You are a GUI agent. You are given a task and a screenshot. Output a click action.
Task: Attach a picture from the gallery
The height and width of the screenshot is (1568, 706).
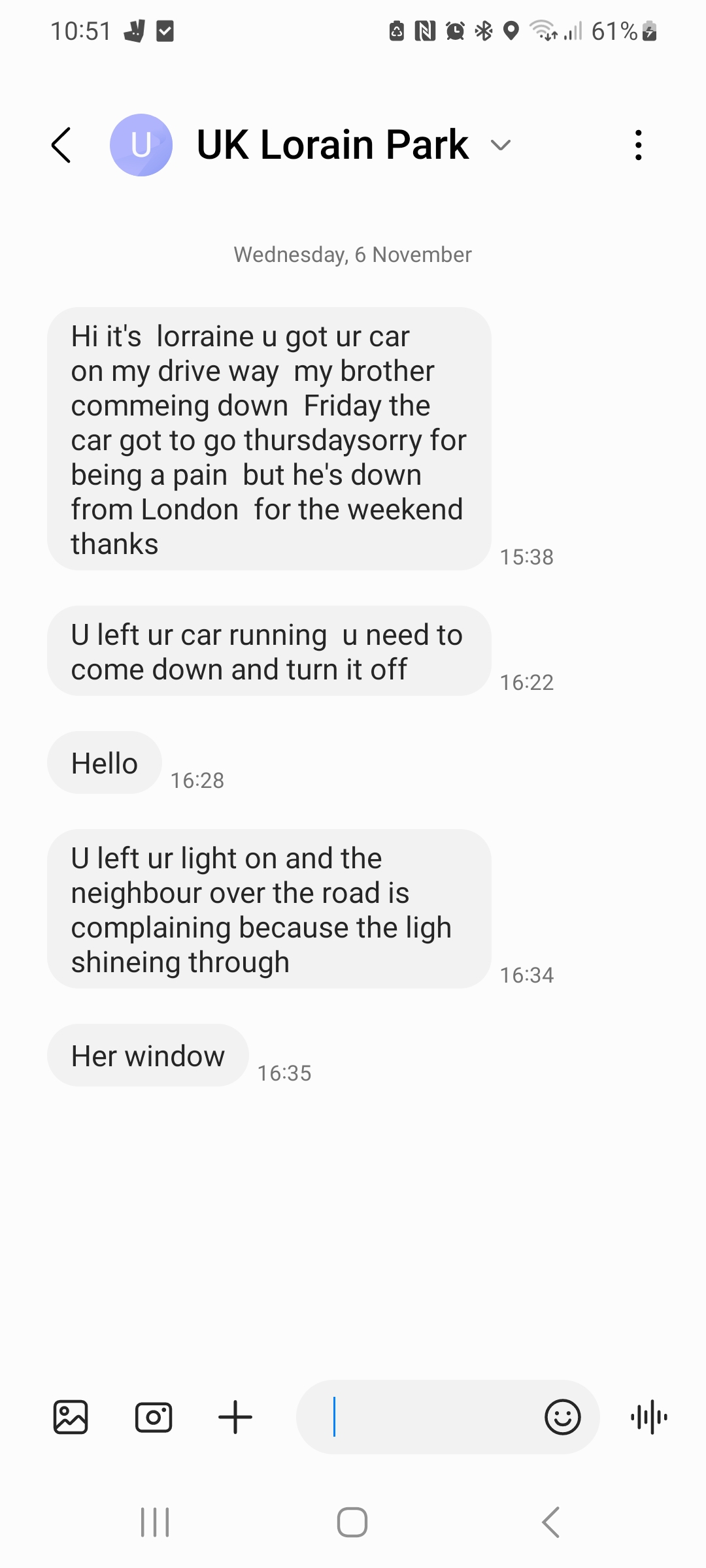click(x=71, y=1417)
